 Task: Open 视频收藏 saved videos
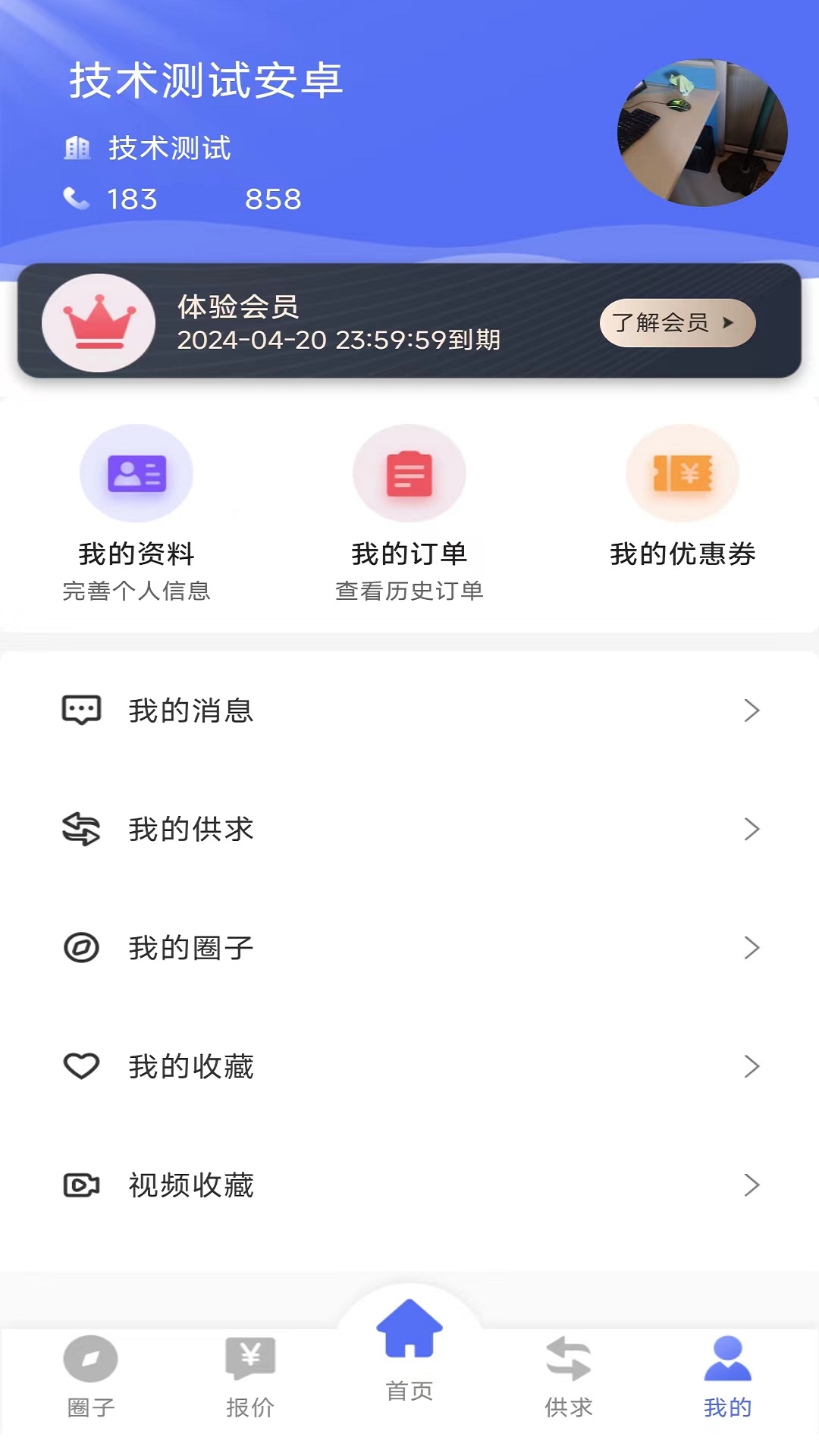409,1185
